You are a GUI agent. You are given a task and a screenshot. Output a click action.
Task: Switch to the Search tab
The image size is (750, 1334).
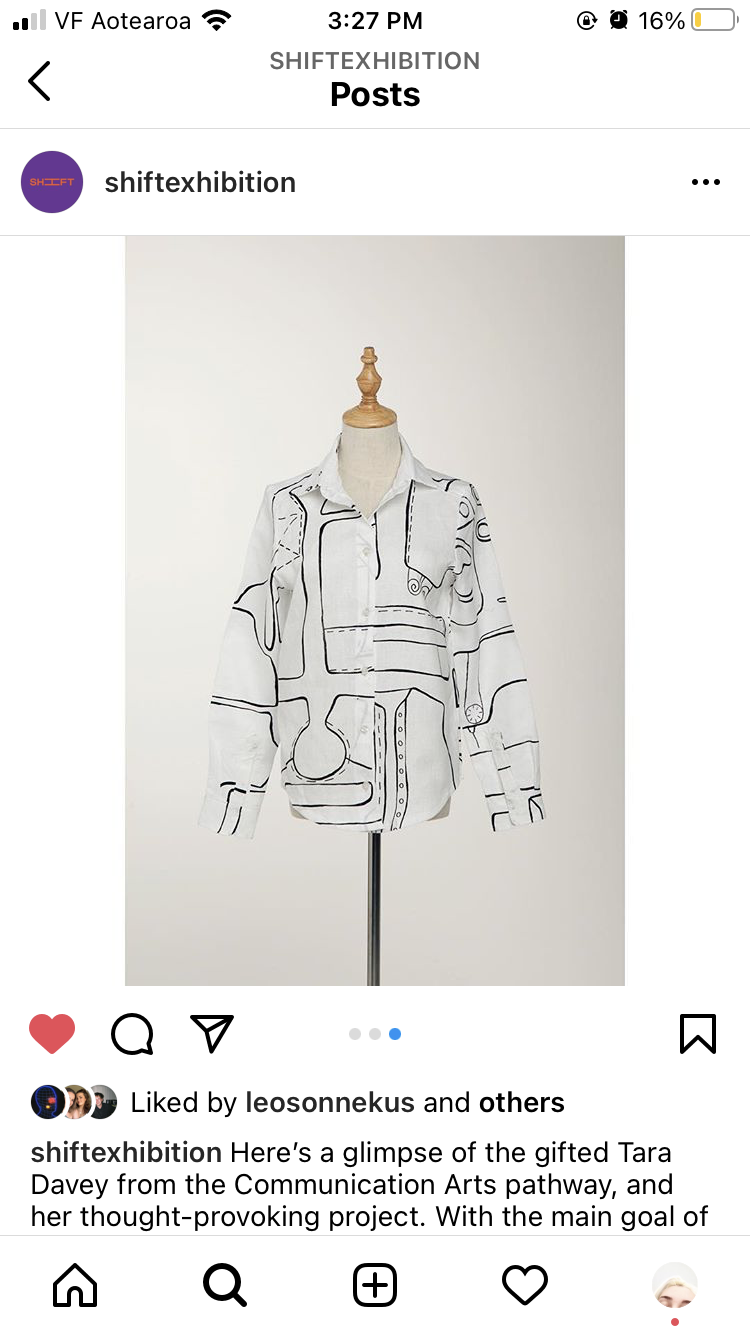pos(225,1285)
